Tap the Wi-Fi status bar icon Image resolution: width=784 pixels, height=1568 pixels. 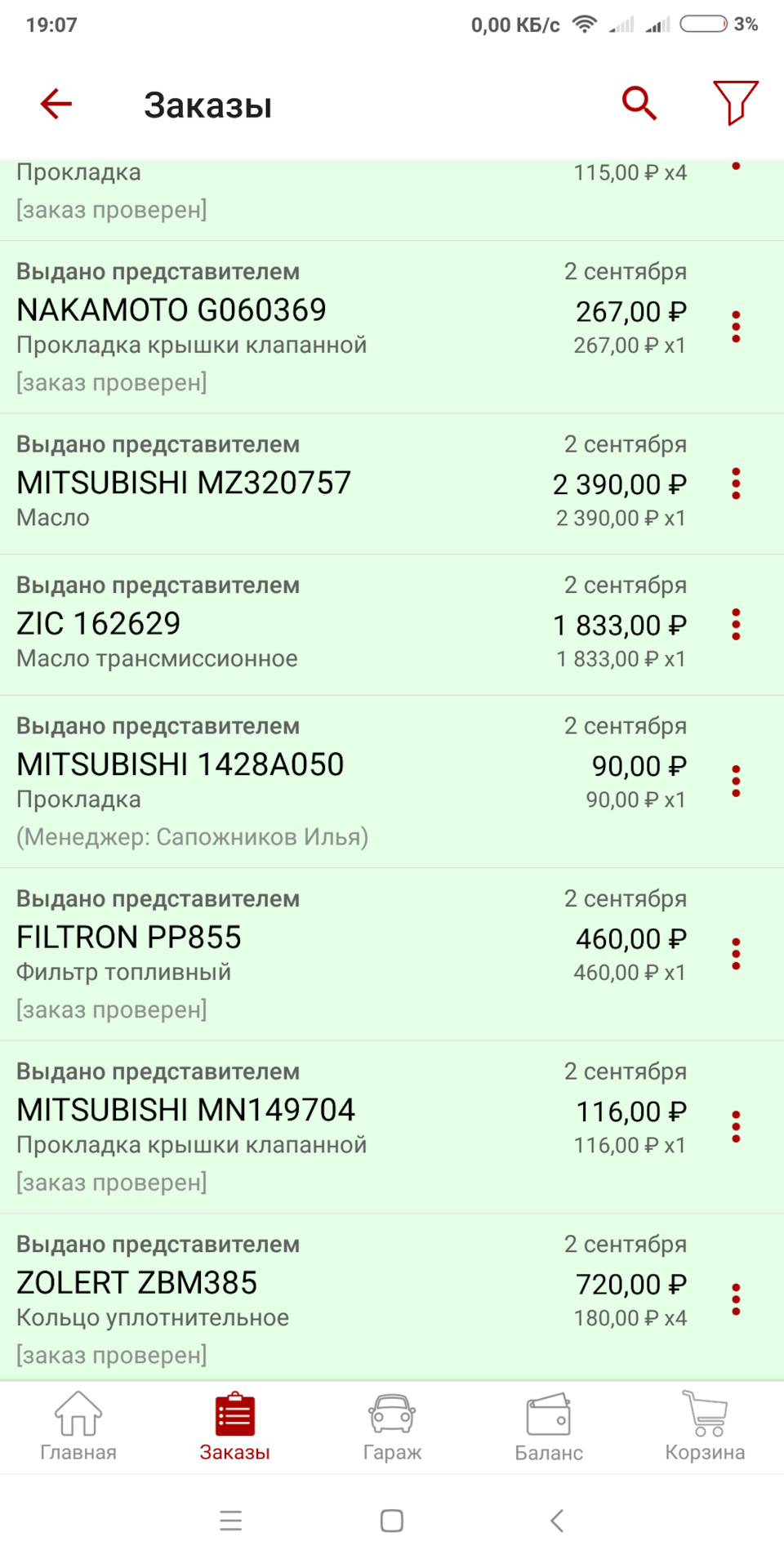(583, 24)
